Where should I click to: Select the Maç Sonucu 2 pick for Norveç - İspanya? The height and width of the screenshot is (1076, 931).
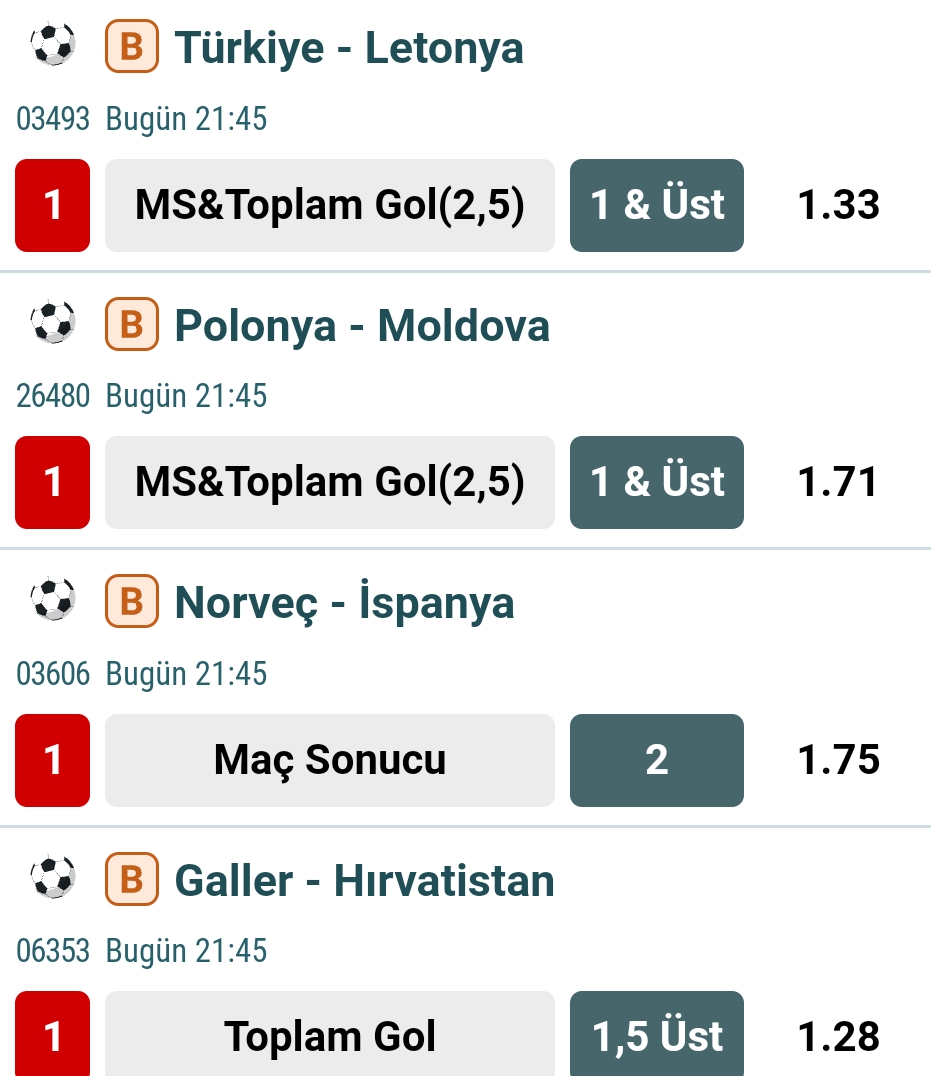tap(656, 760)
